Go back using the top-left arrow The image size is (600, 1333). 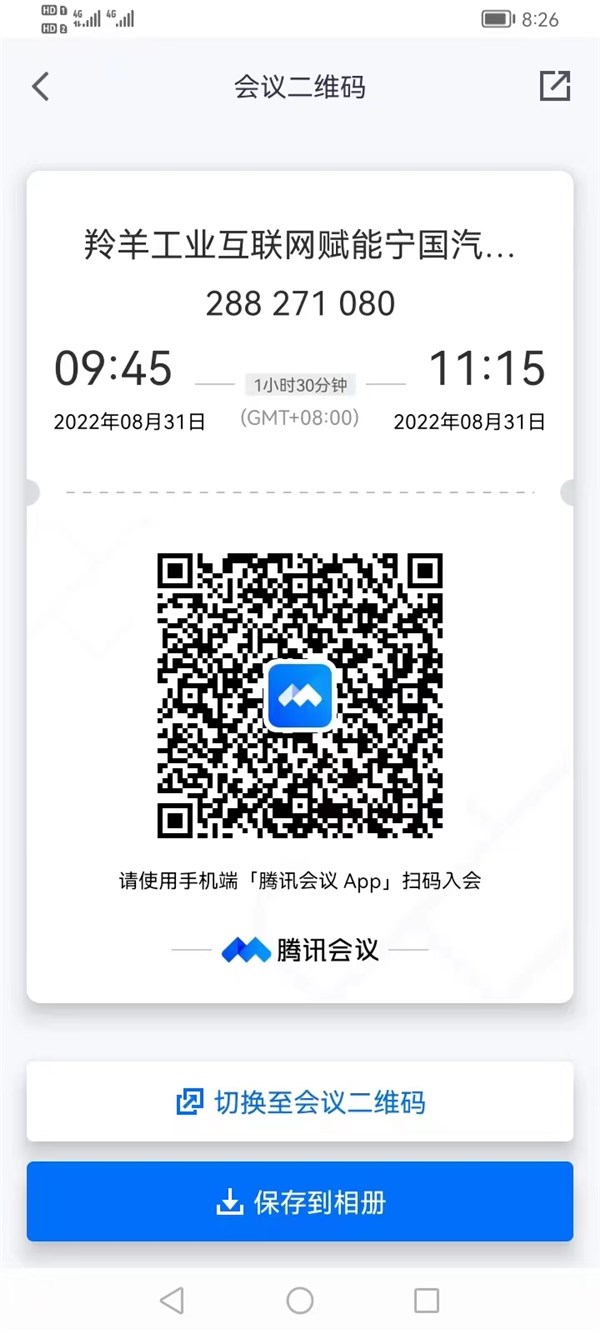40,87
